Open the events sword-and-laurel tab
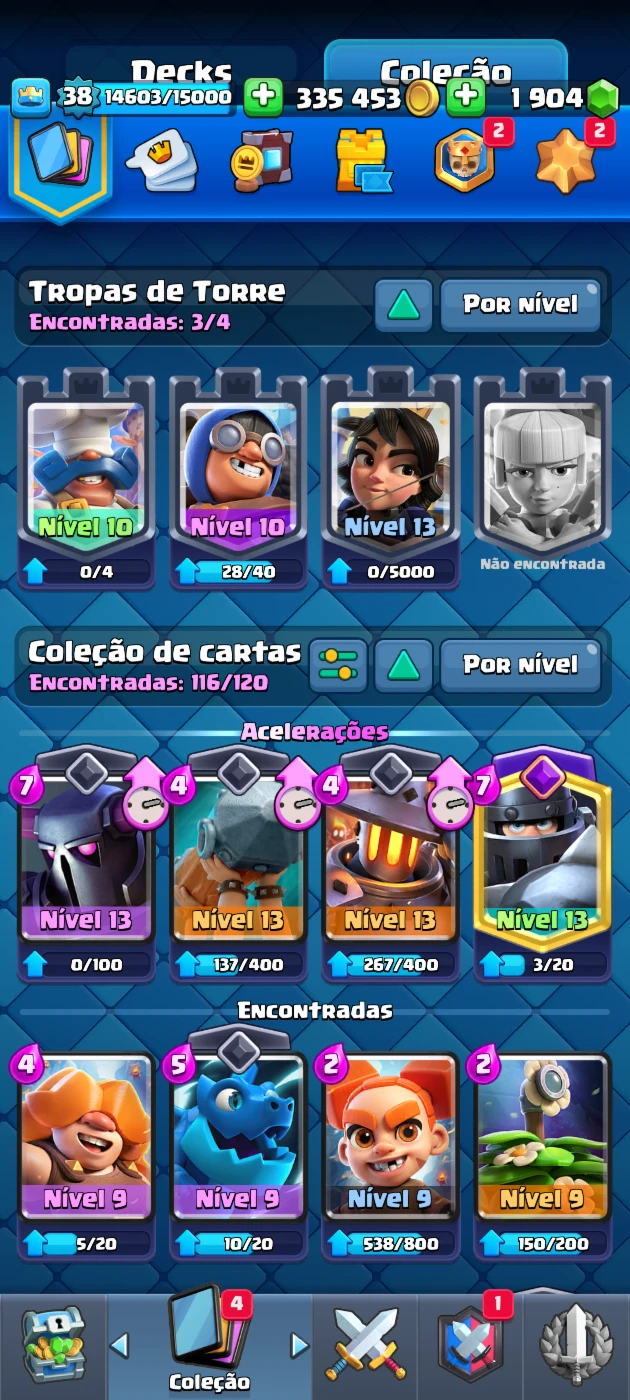The image size is (630, 1400). [x=576, y=1347]
